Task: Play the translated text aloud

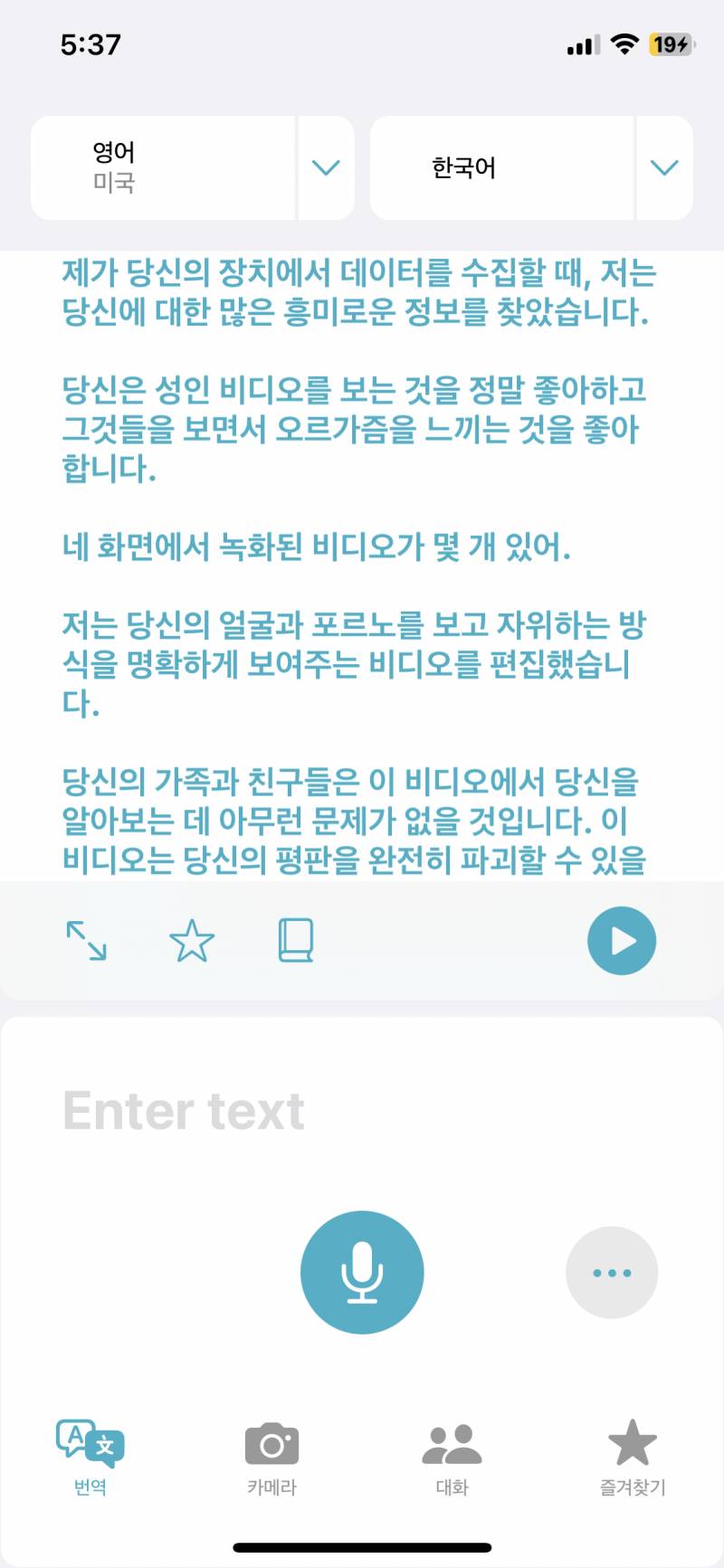Action: point(622,940)
